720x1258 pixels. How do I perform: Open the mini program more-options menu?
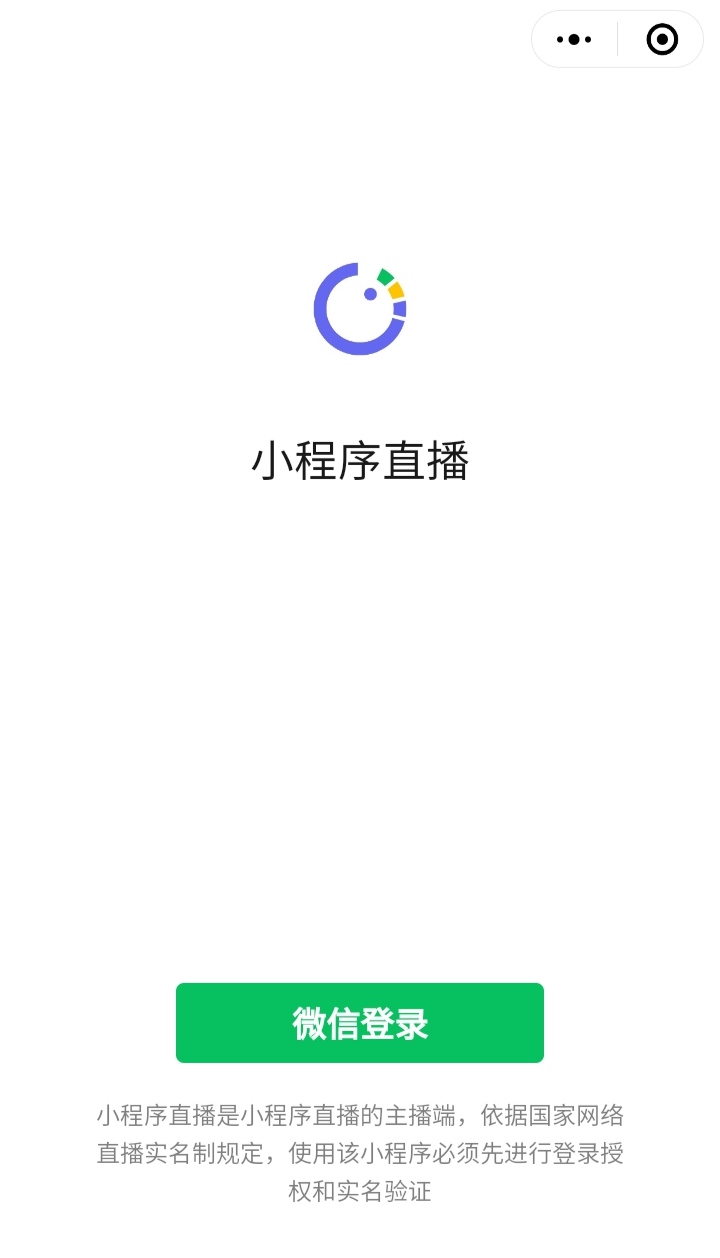[574, 40]
